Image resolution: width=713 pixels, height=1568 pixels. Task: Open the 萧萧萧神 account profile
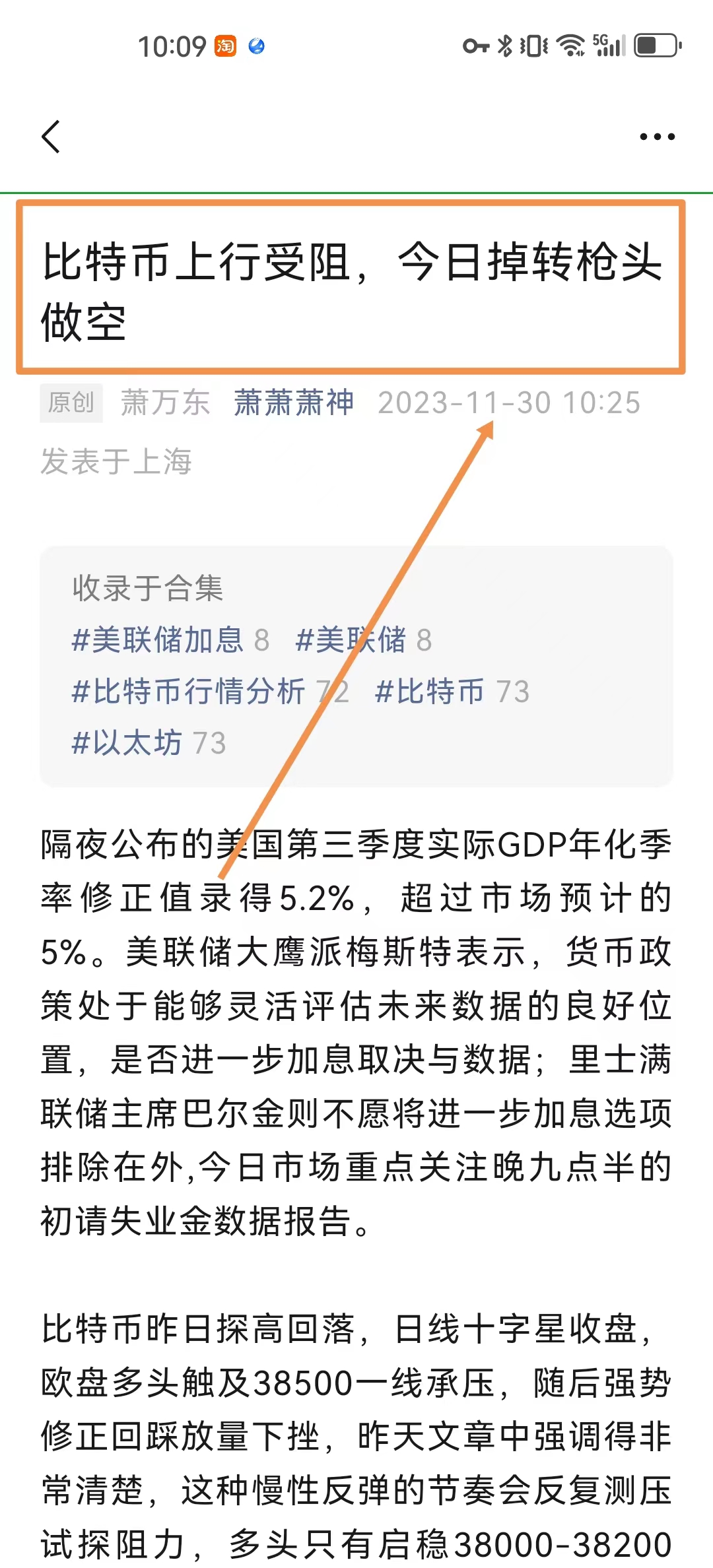pyautogui.click(x=294, y=403)
